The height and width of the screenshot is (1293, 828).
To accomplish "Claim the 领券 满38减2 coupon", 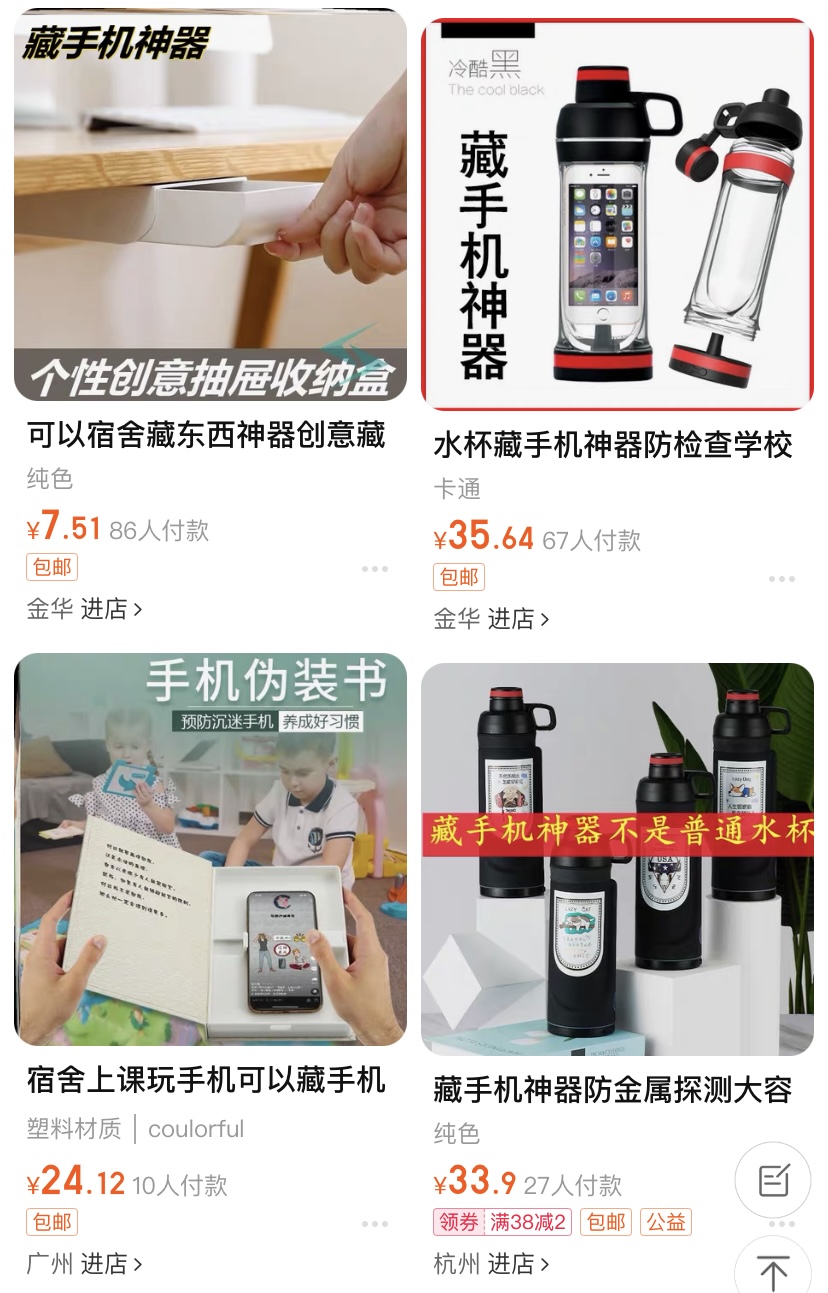I will (502, 1222).
